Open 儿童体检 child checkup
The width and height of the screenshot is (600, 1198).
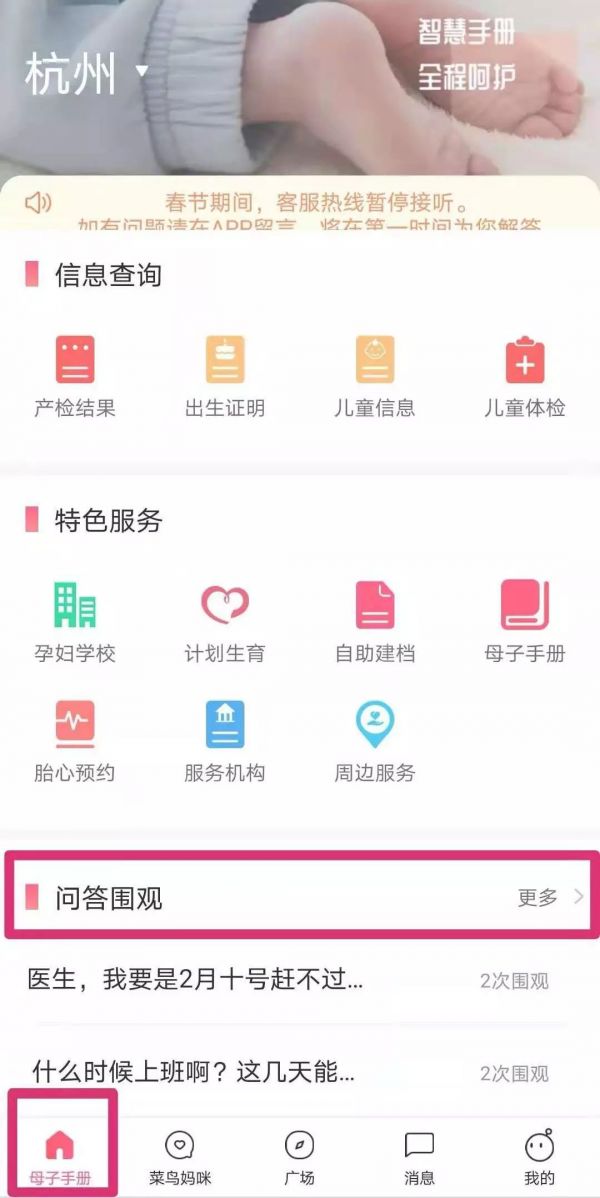pyautogui.click(x=525, y=376)
